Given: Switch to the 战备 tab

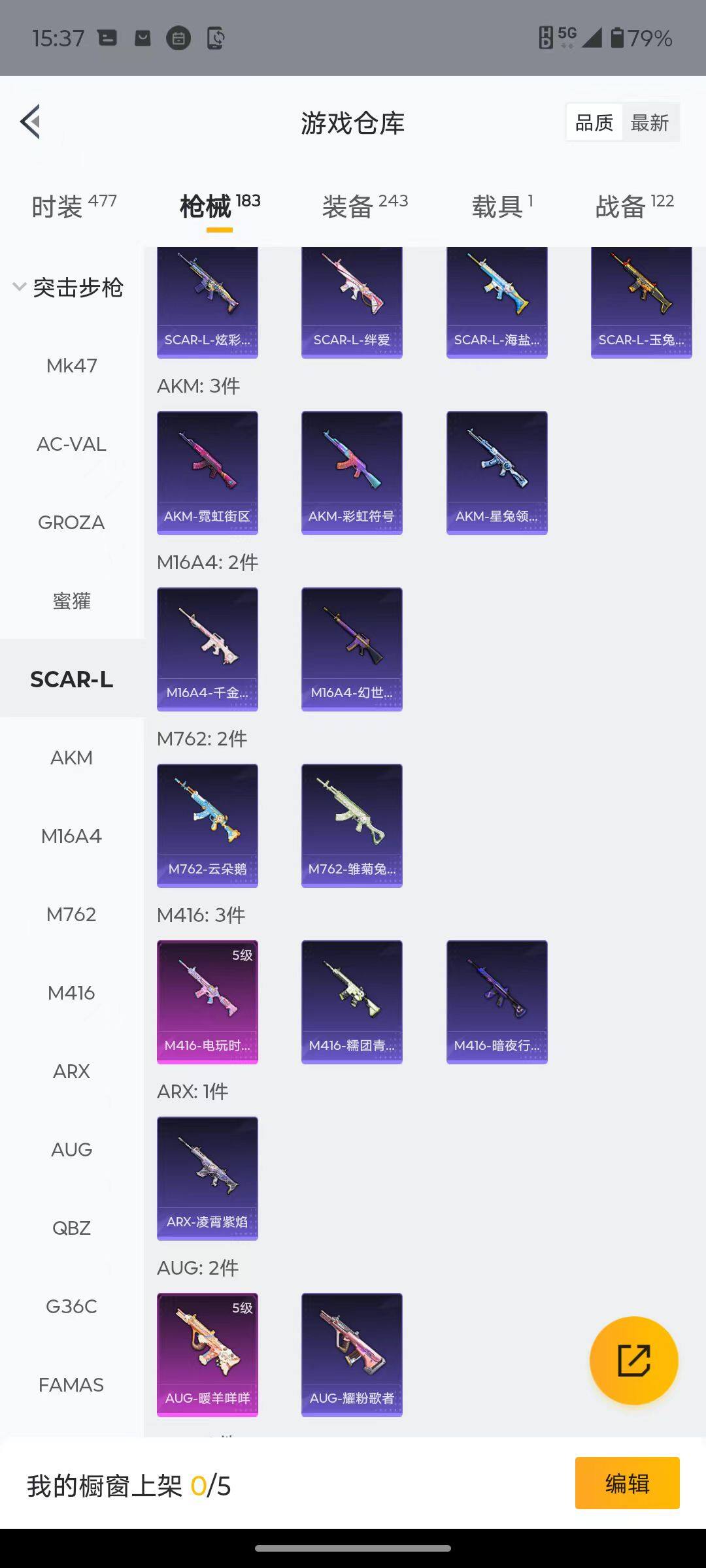Looking at the screenshot, I should point(633,206).
